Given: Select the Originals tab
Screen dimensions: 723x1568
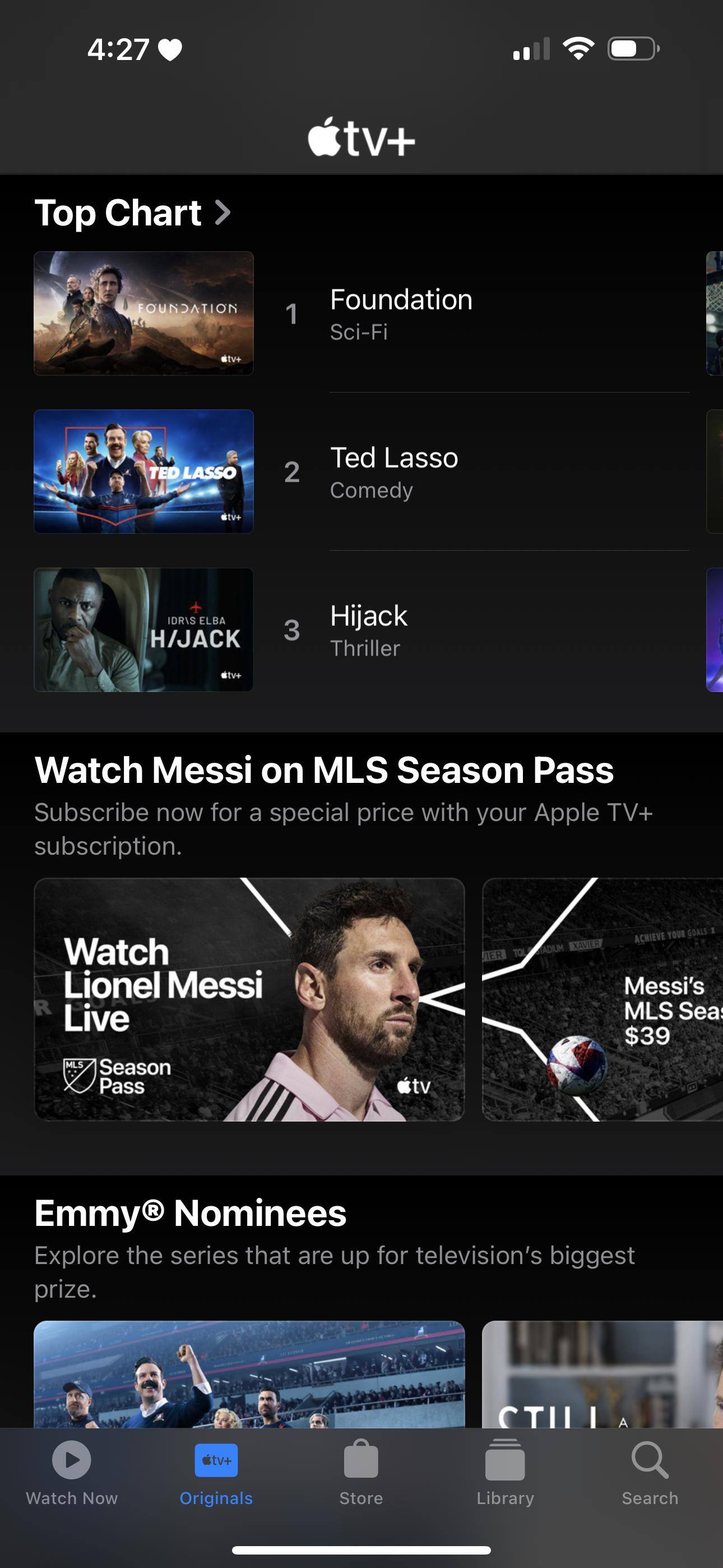Looking at the screenshot, I should click(216, 1472).
